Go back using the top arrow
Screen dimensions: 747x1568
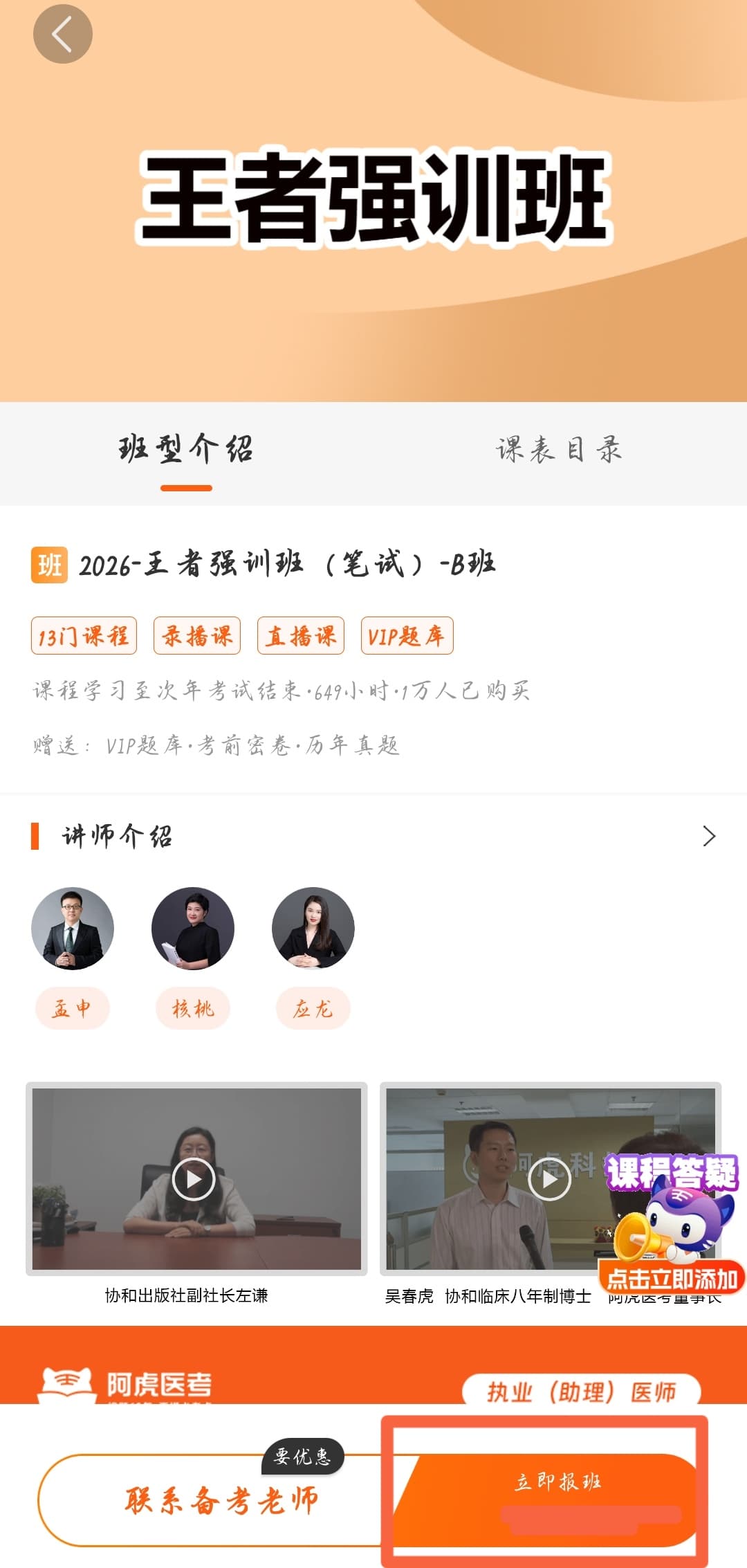[62, 34]
